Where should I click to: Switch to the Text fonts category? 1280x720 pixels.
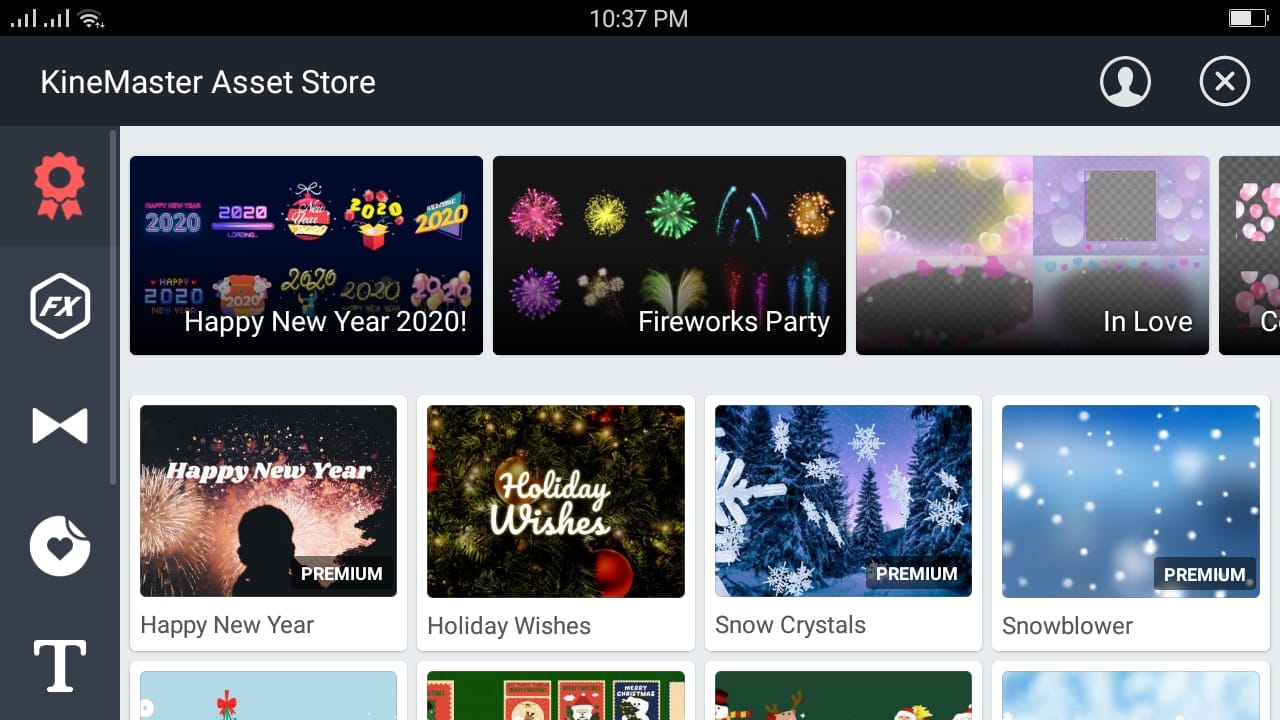point(60,666)
